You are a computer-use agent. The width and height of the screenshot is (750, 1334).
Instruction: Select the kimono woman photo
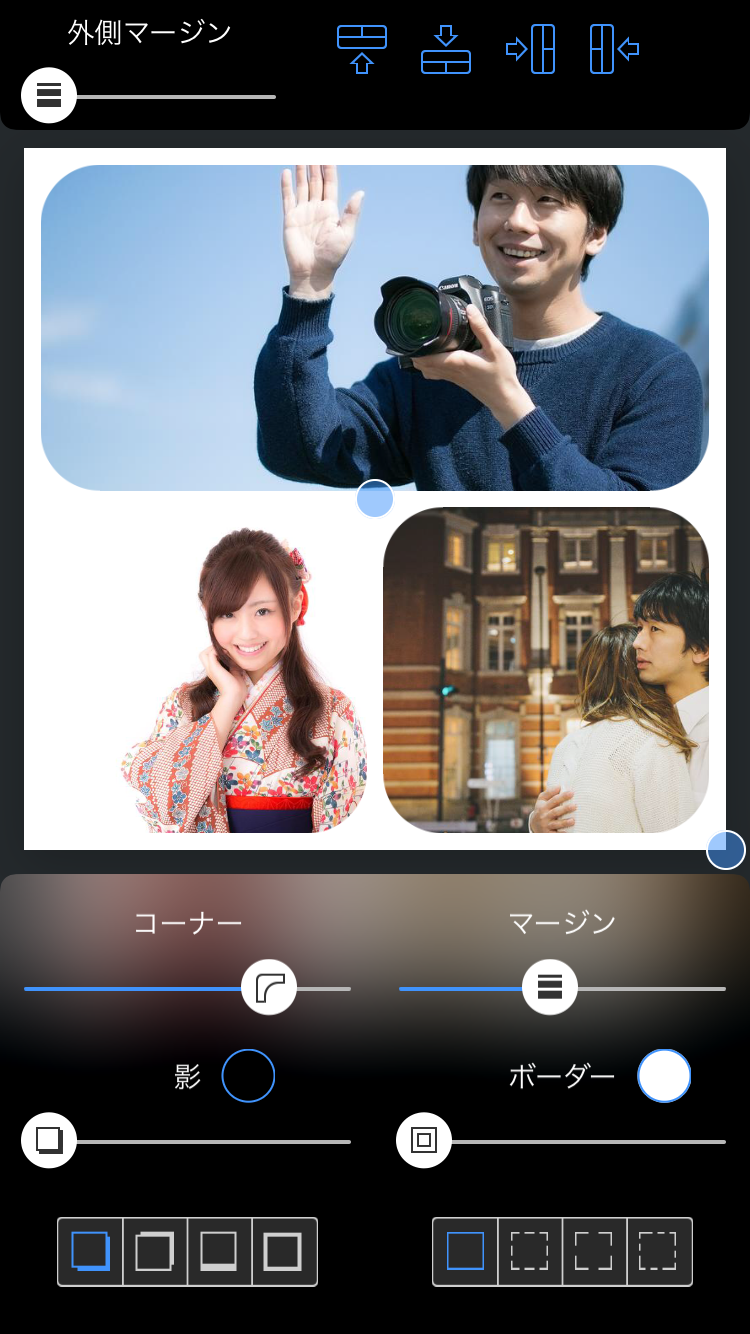[204, 670]
